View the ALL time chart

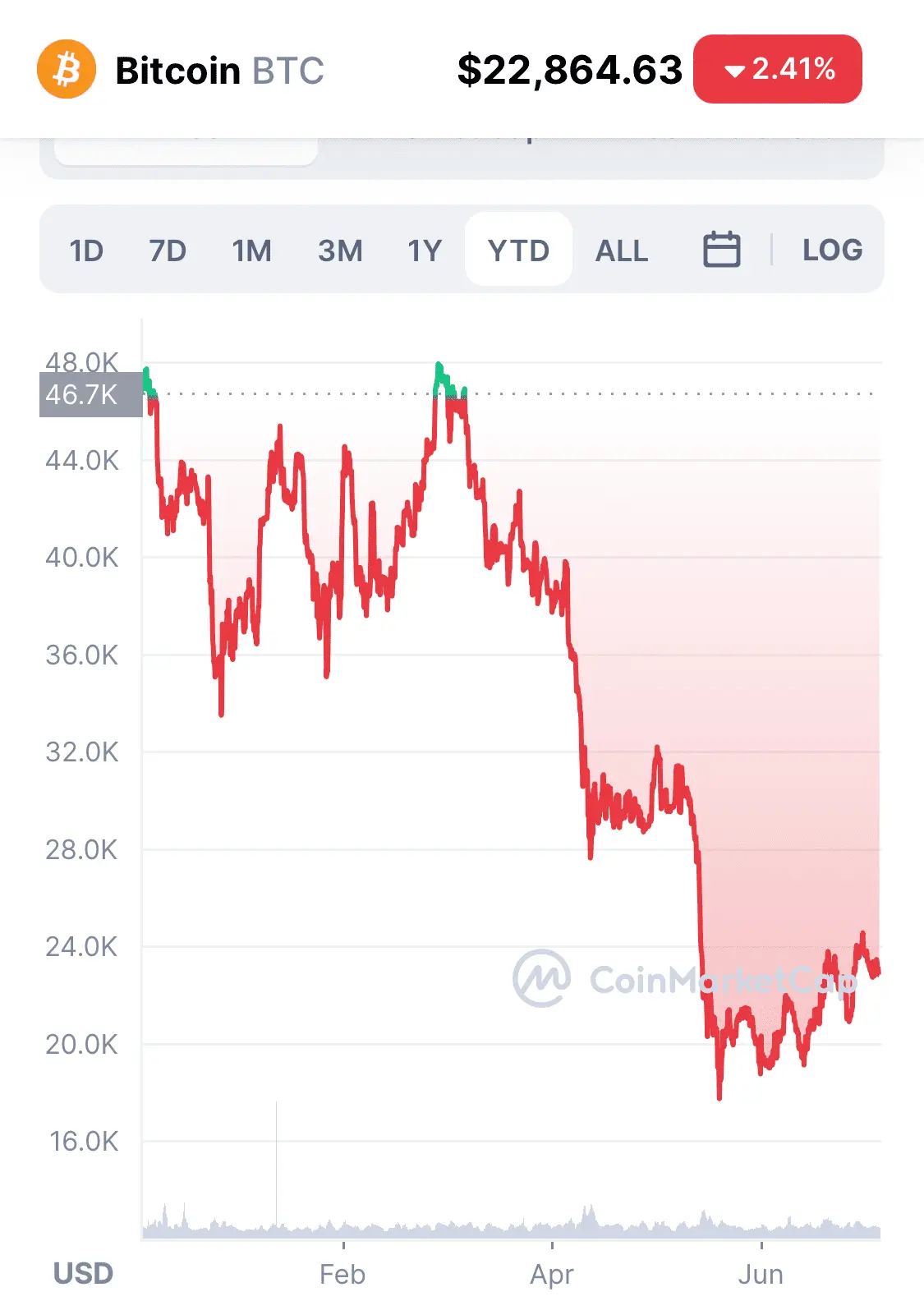click(x=622, y=250)
